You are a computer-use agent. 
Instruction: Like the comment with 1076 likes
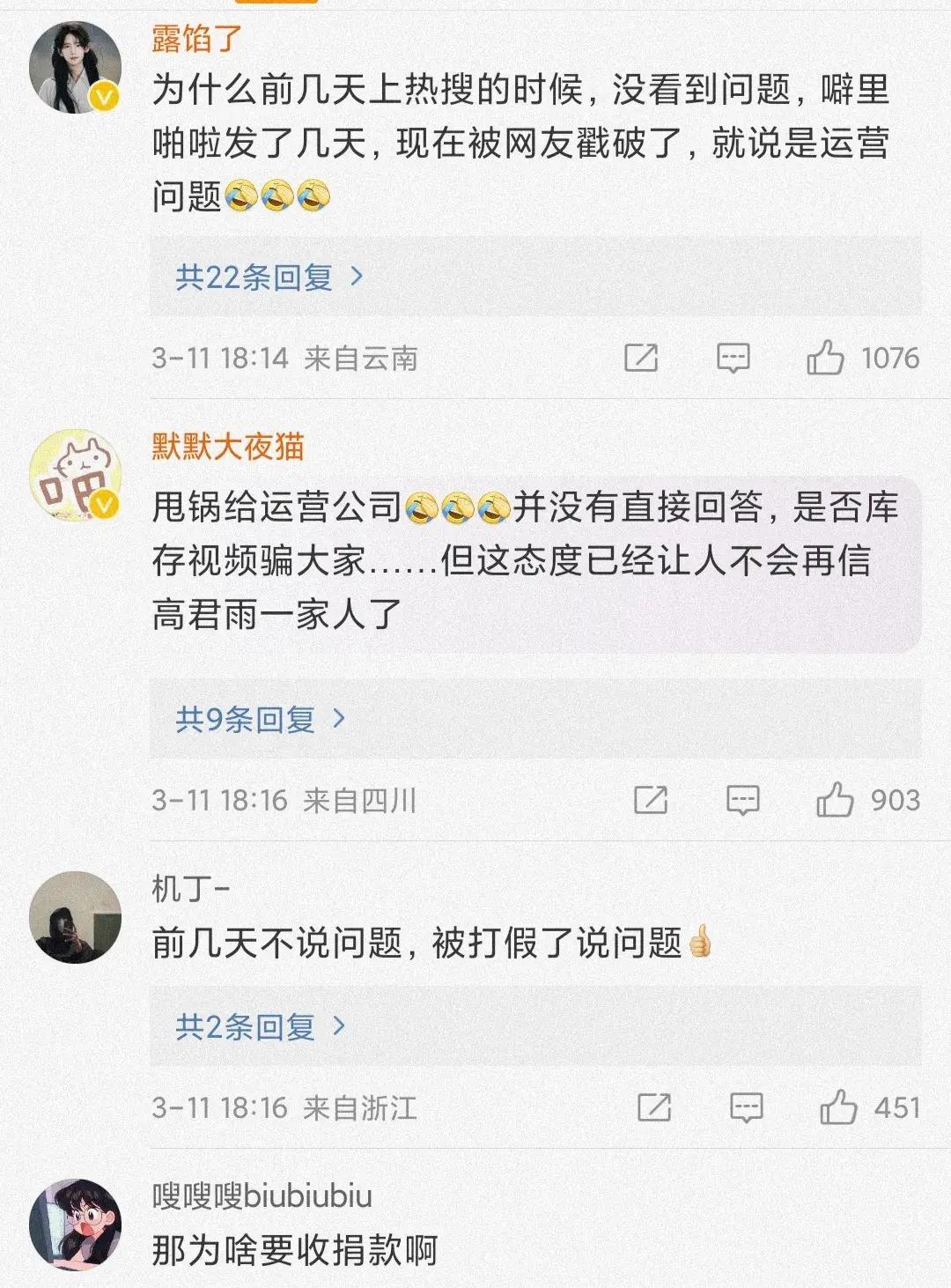[825, 358]
